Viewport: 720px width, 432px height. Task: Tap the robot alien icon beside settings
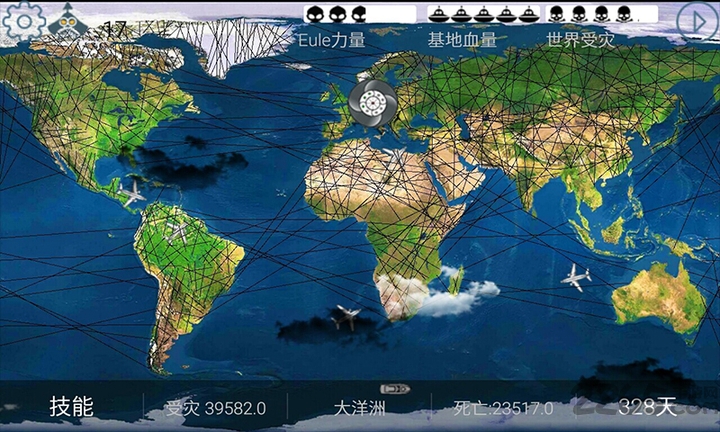pyautogui.click(x=68, y=20)
